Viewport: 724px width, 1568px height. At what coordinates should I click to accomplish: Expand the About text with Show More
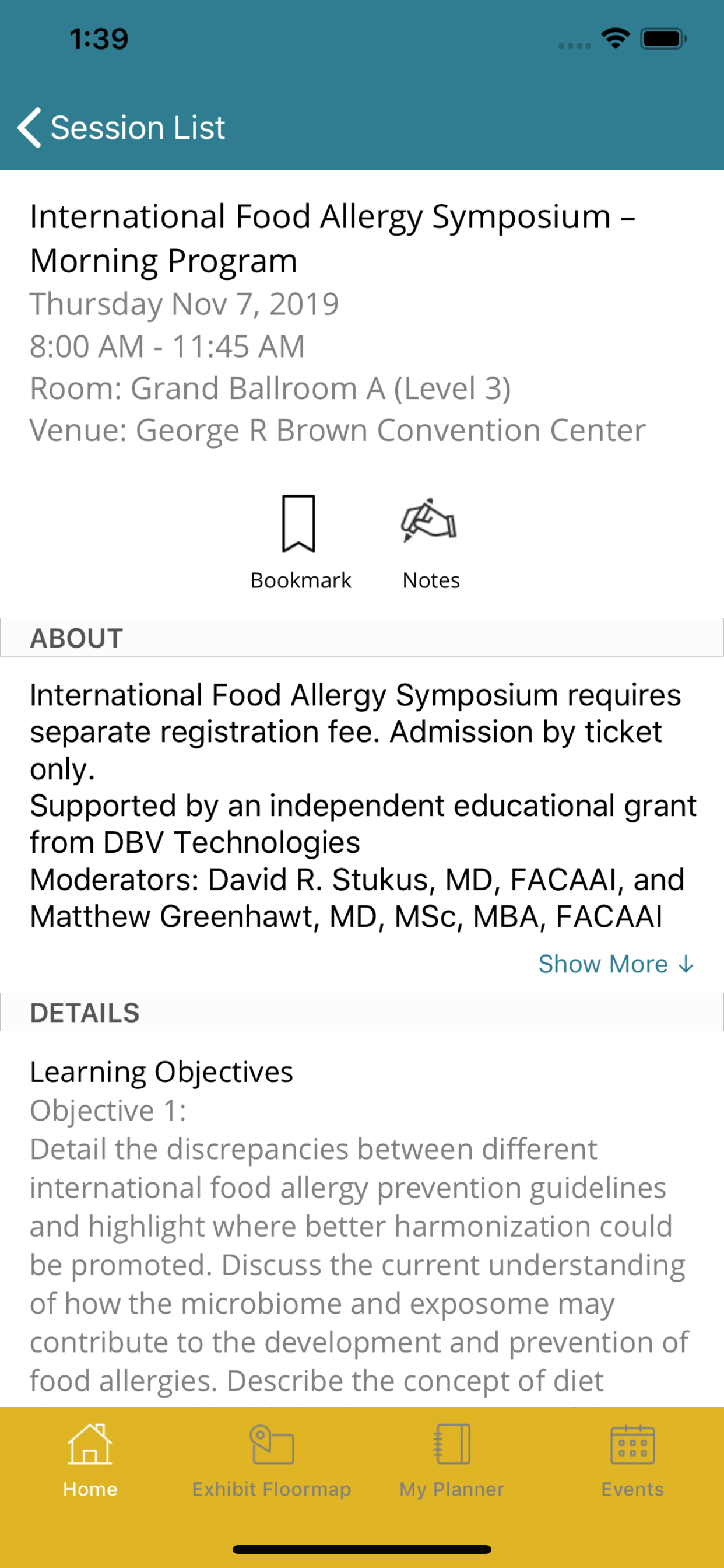616,964
